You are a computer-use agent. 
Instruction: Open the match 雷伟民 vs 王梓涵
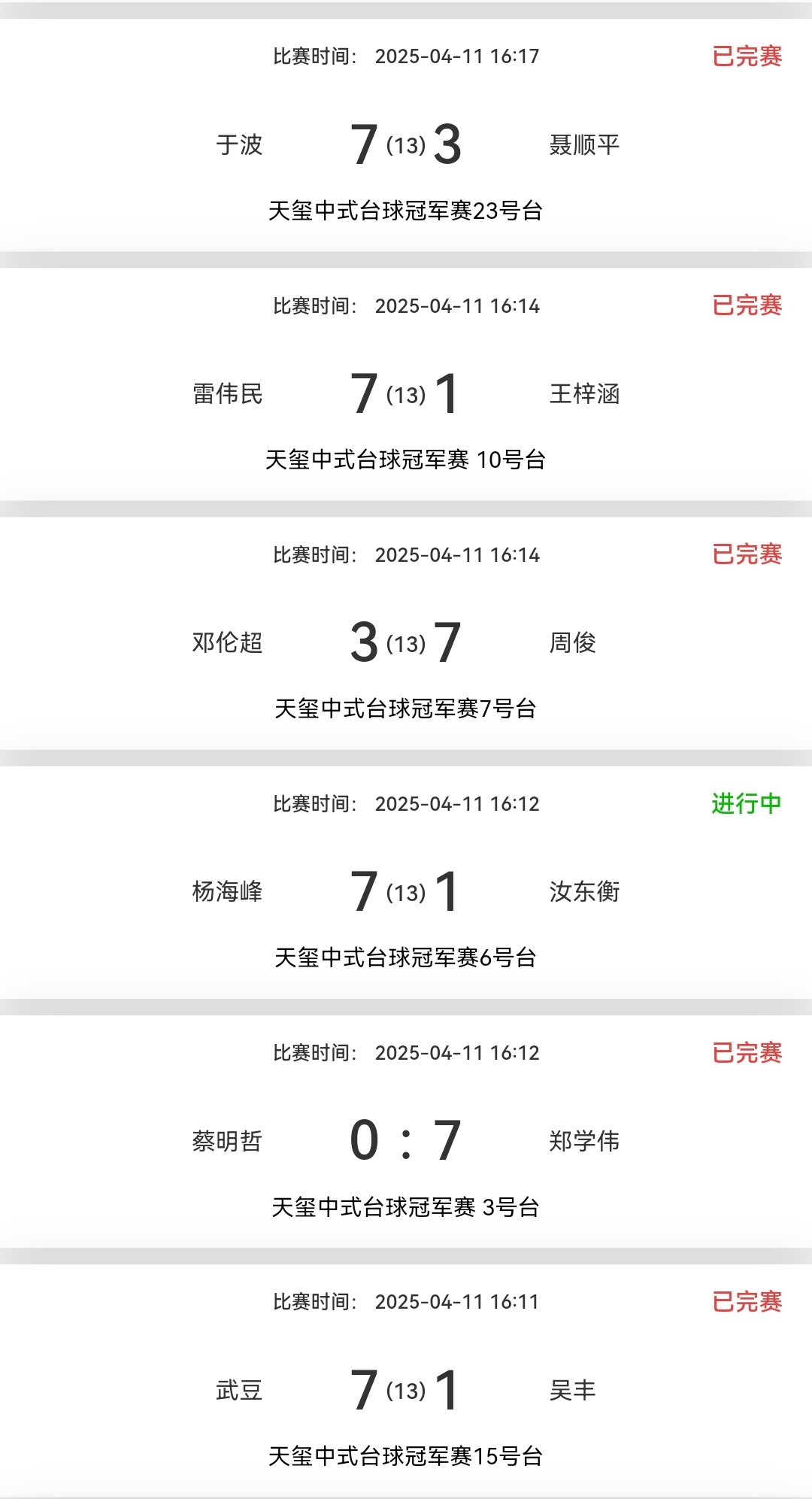coord(406,393)
